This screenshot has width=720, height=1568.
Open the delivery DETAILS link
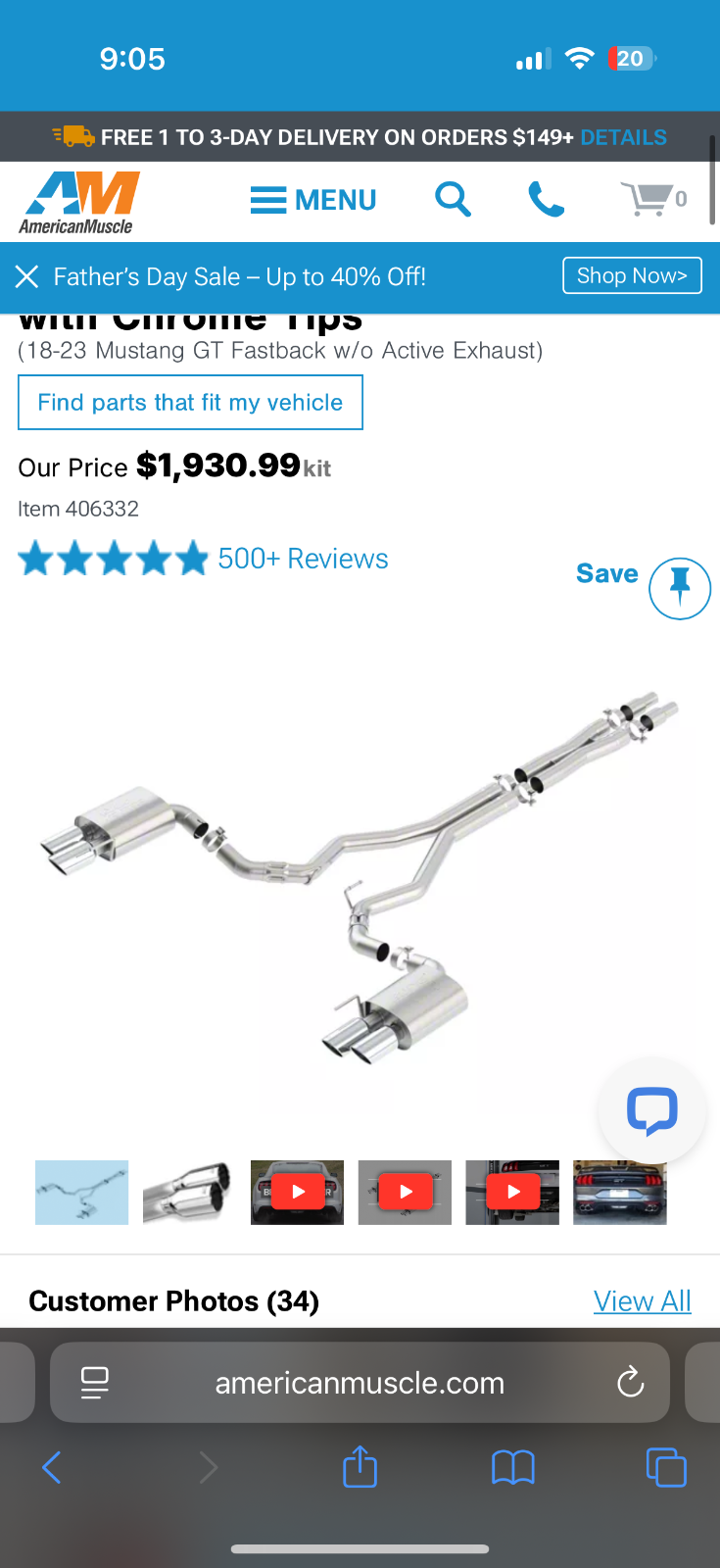click(623, 137)
